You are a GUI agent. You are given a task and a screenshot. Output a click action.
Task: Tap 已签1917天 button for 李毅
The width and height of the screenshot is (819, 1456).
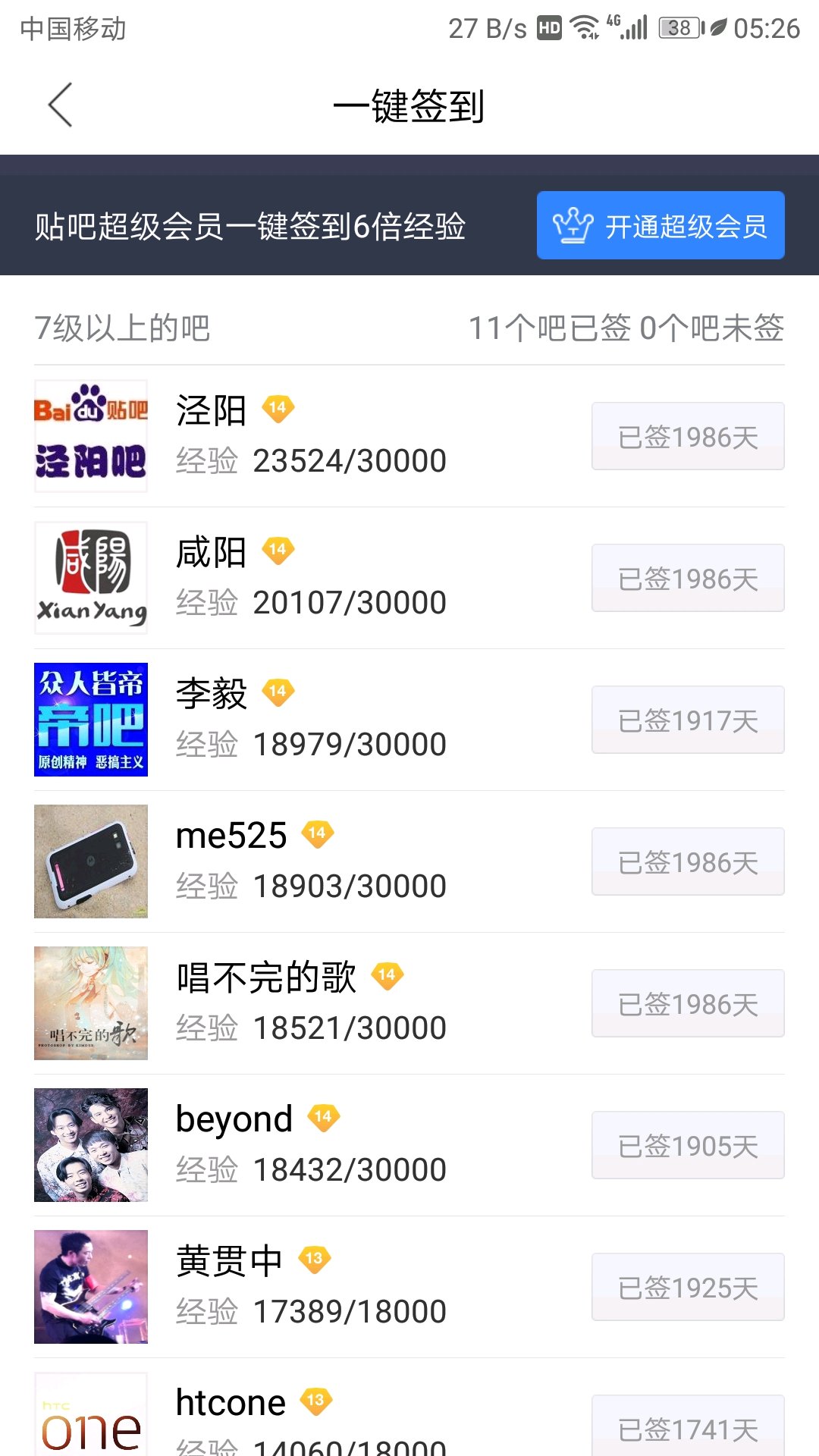688,720
